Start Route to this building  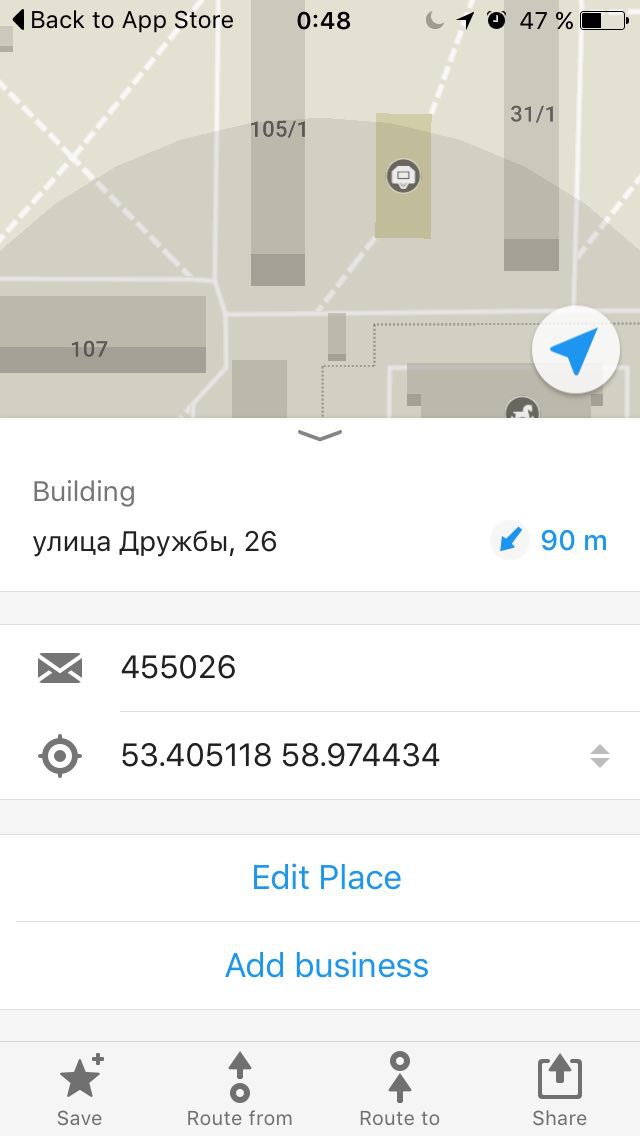(x=399, y=1090)
